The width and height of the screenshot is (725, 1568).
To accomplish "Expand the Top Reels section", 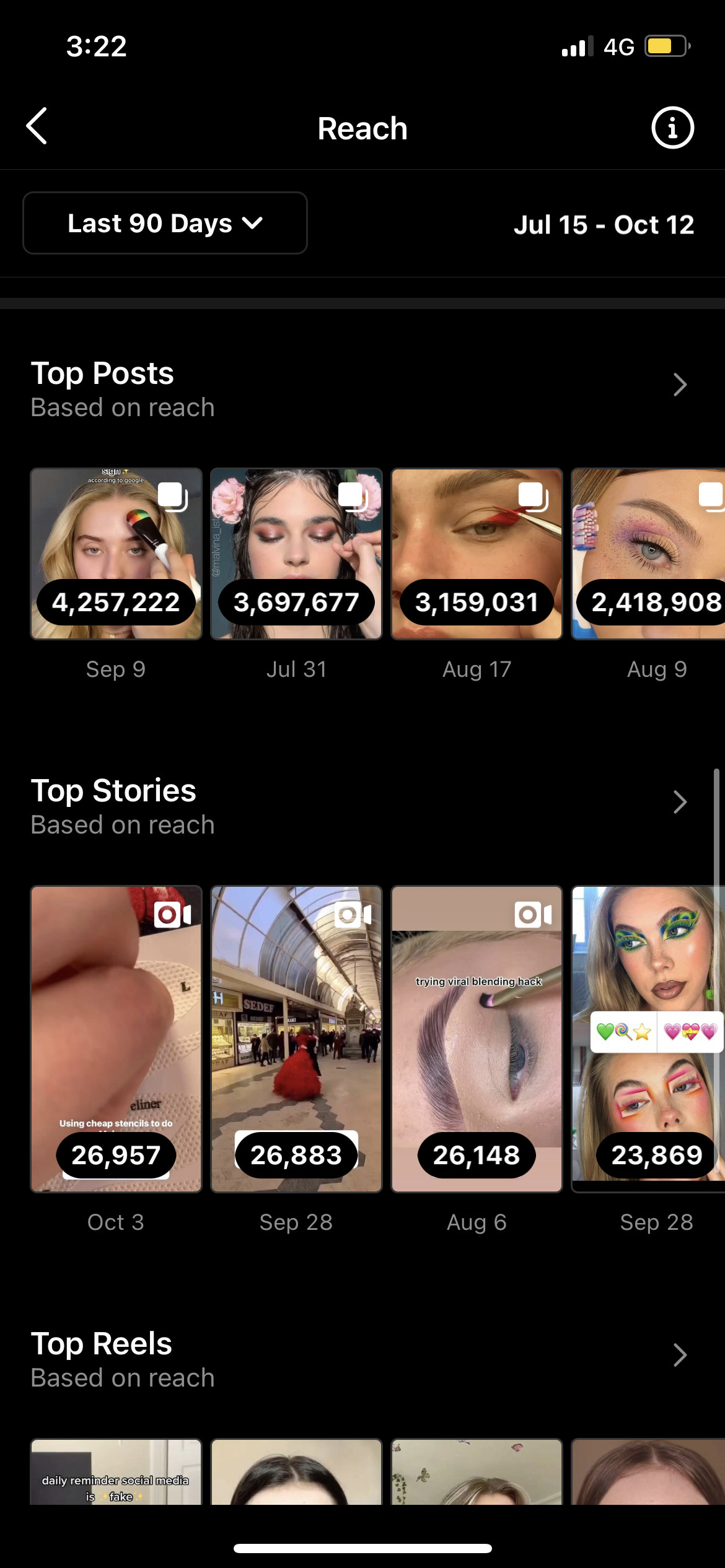I will 680,1355.
